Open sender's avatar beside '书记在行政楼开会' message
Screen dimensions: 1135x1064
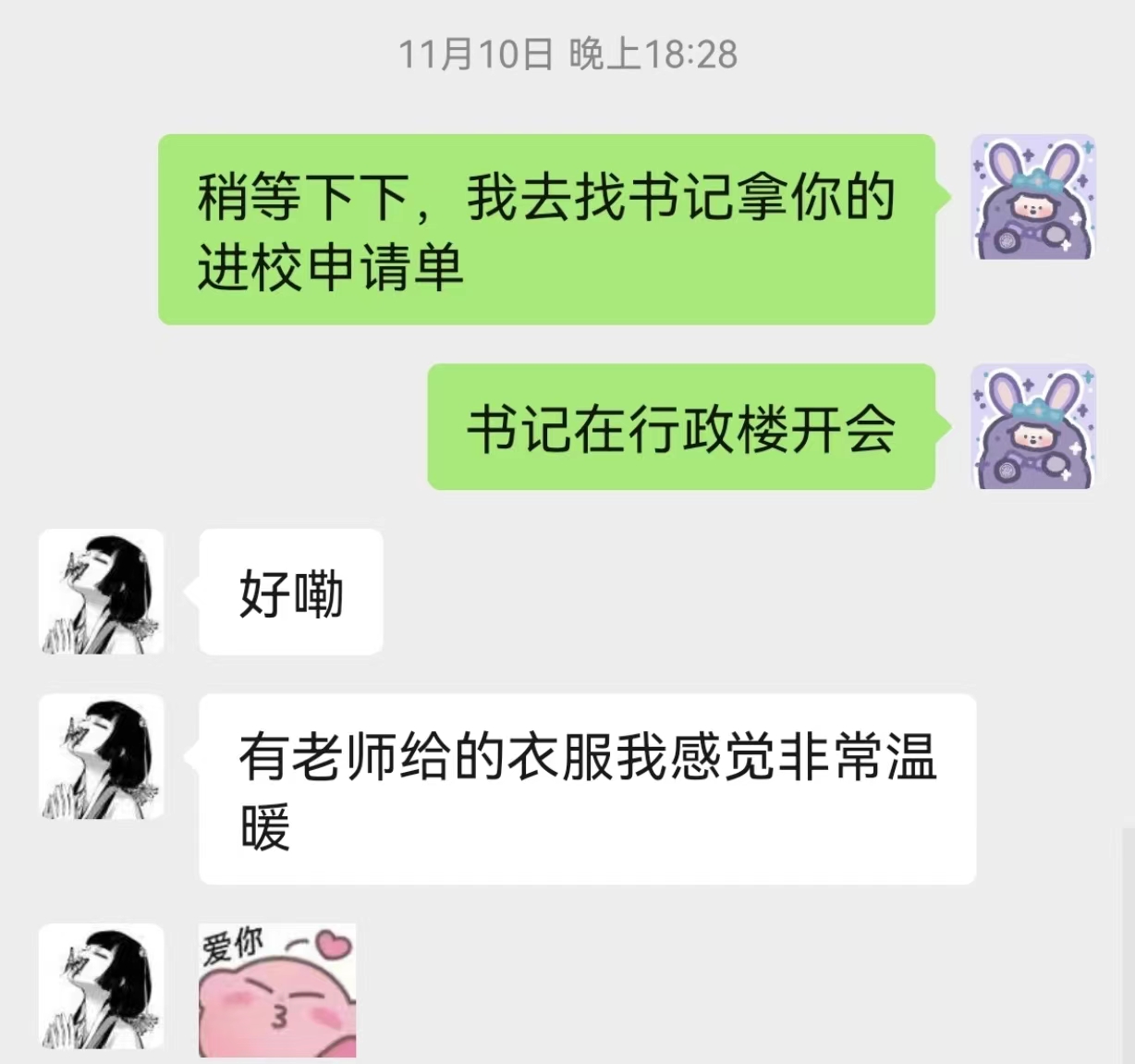[x=1033, y=426]
